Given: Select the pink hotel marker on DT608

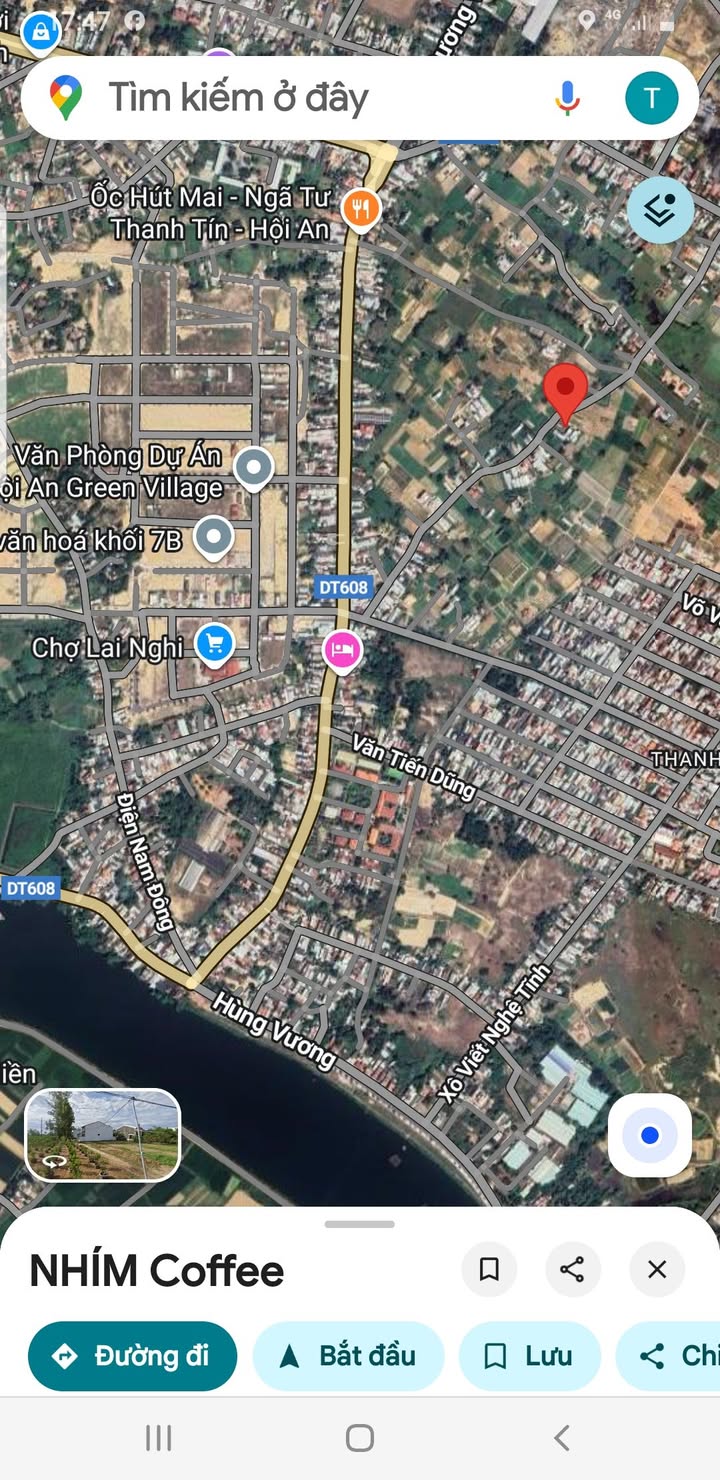Looking at the screenshot, I should [x=342, y=650].
